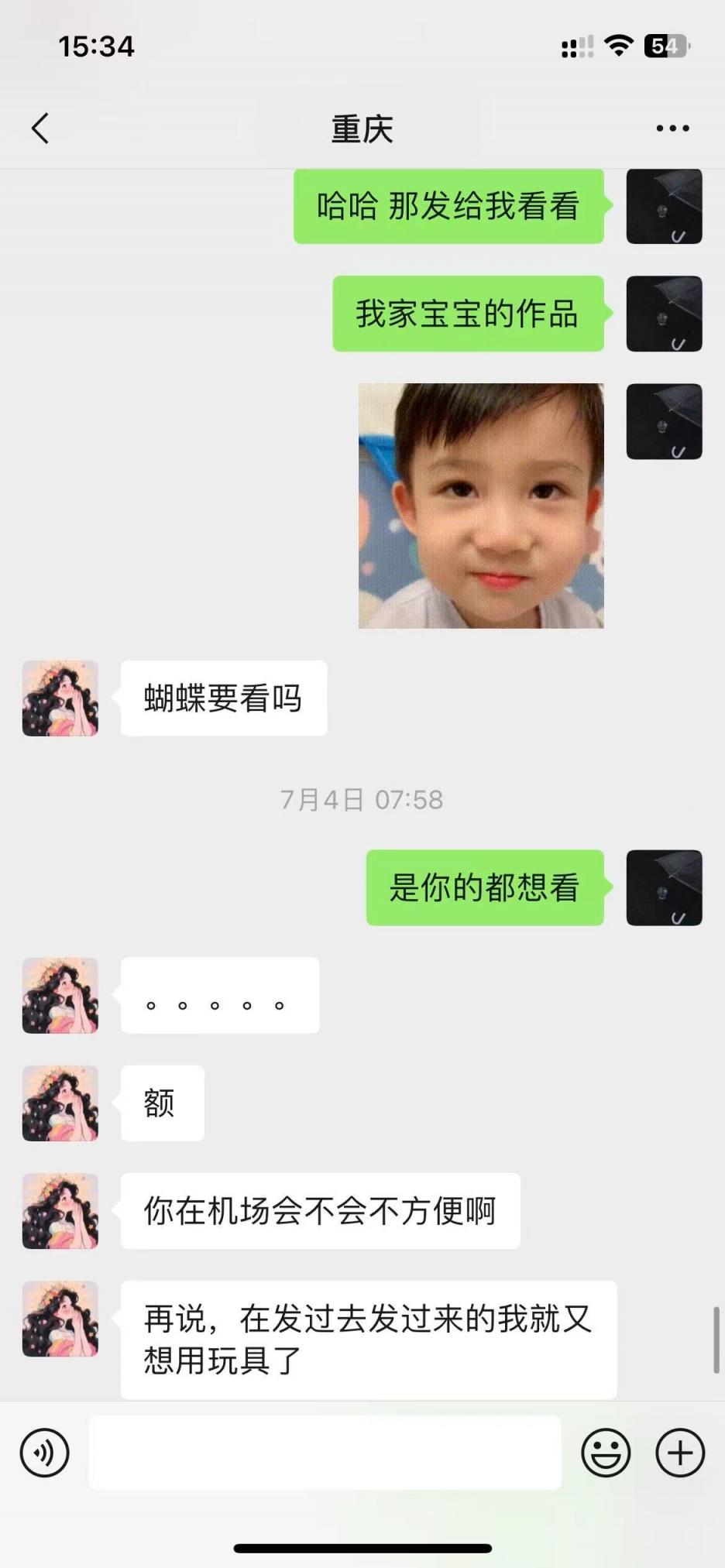725x1568 pixels.
Task: Open my avatar beside 是你的都想看
Action: [x=664, y=887]
